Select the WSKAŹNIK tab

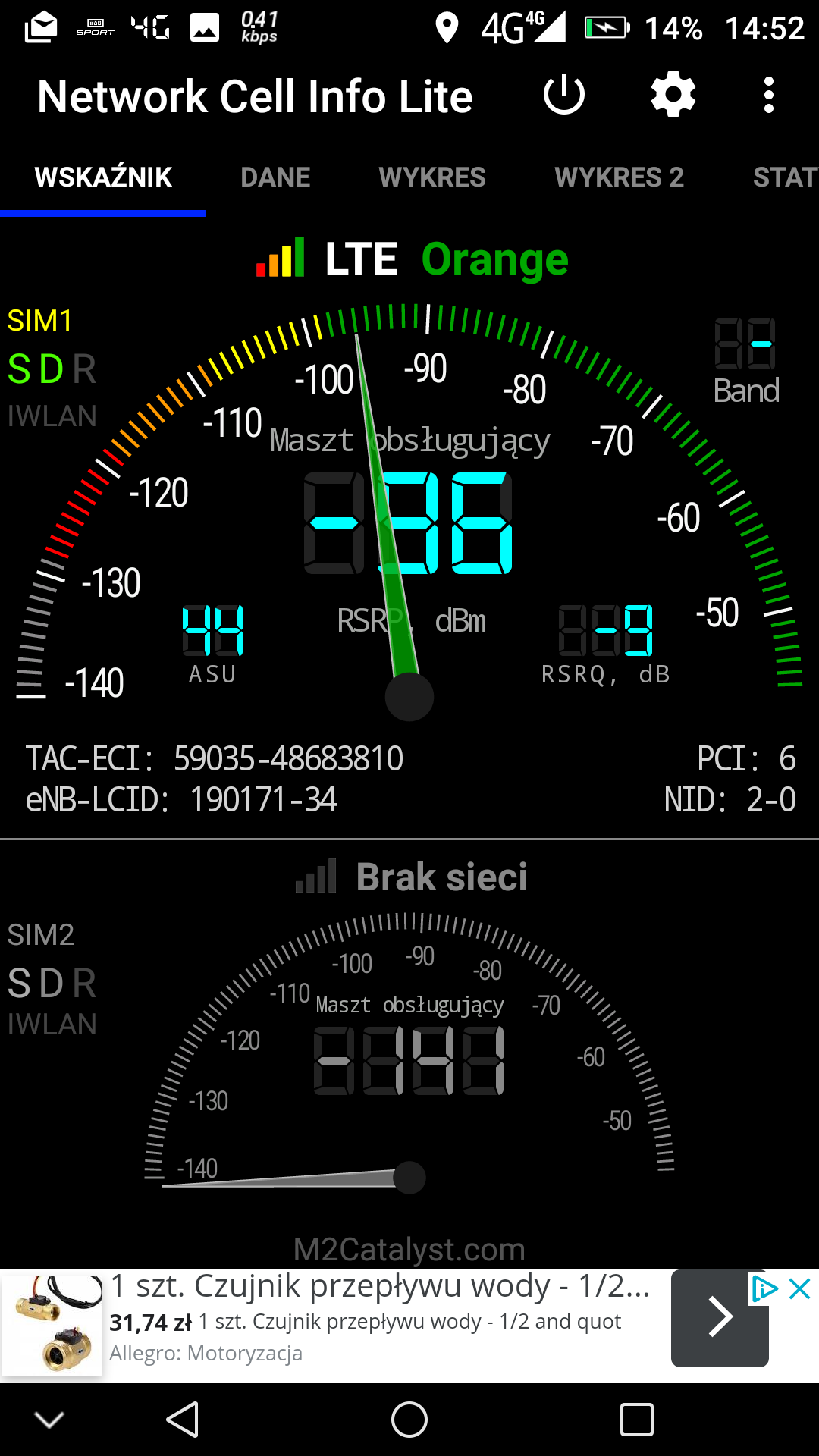103,177
